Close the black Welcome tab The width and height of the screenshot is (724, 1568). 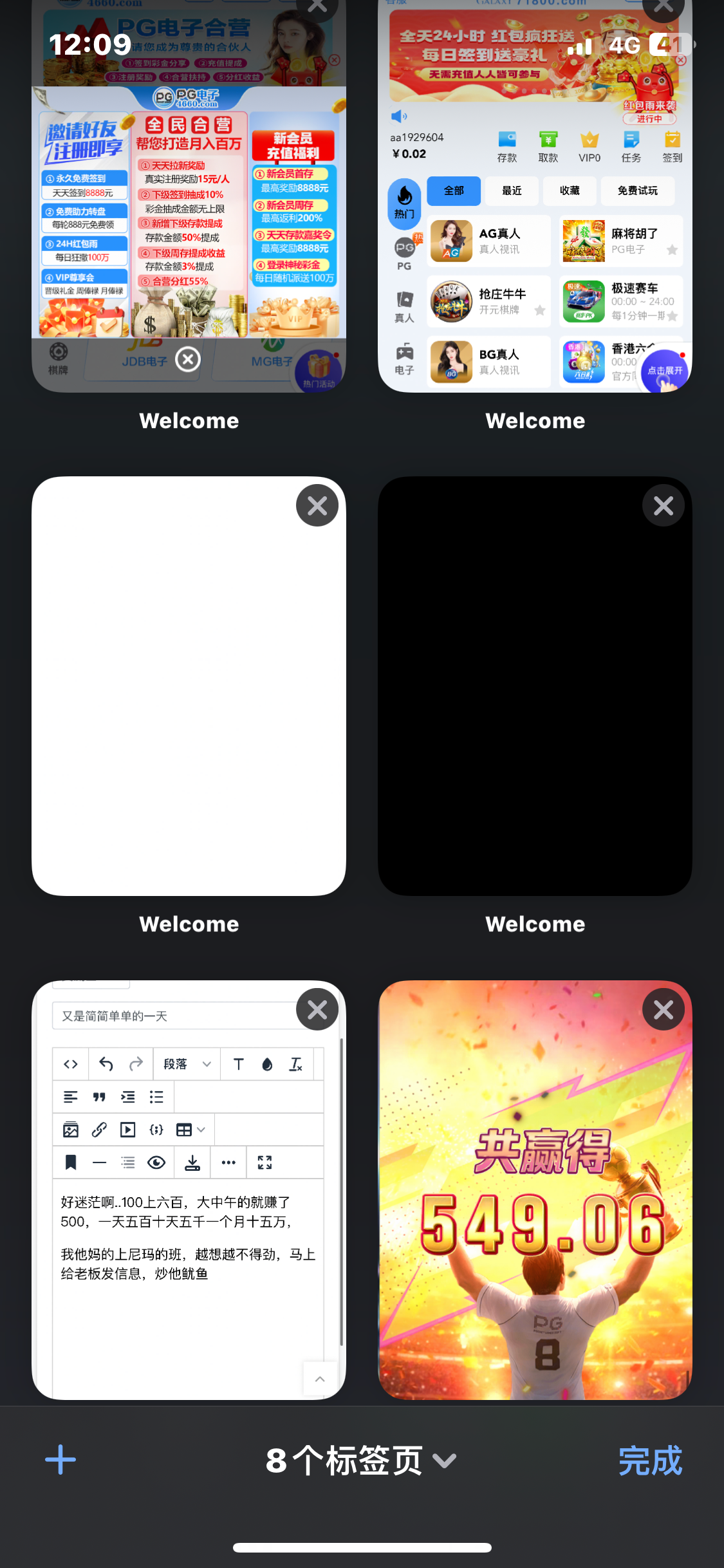point(664,506)
